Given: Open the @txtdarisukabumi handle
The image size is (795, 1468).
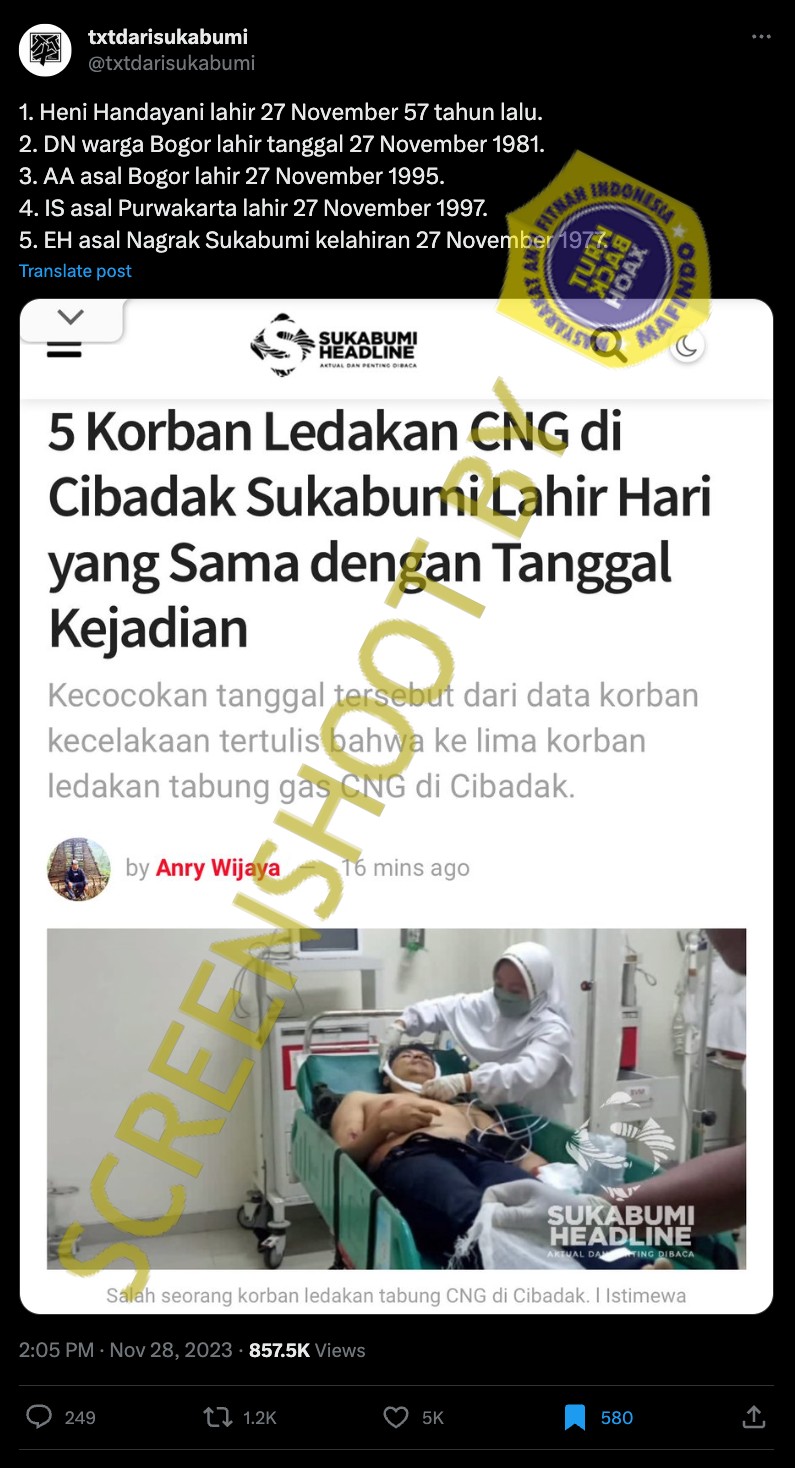Looking at the screenshot, I should coord(172,63).
